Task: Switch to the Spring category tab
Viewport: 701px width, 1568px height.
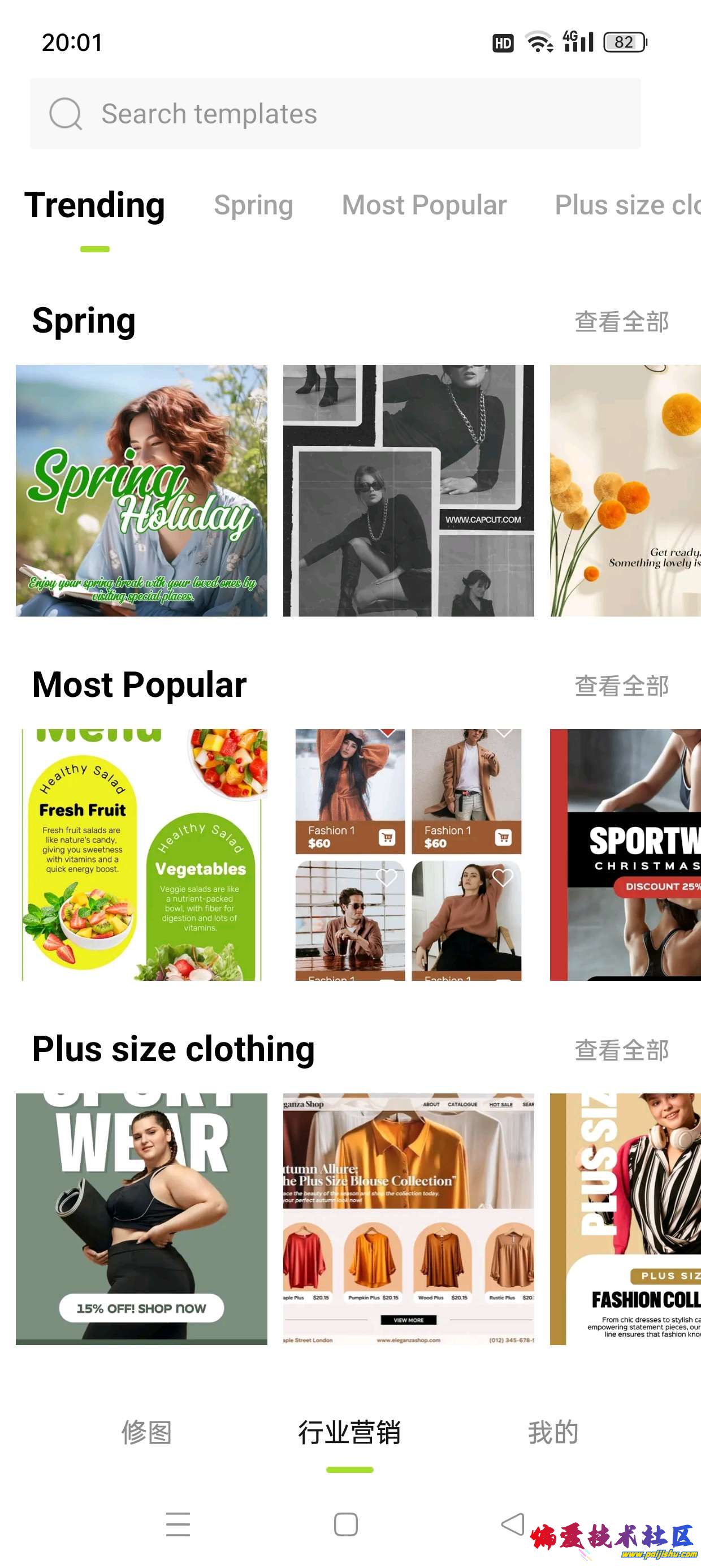Action: pyautogui.click(x=253, y=205)
